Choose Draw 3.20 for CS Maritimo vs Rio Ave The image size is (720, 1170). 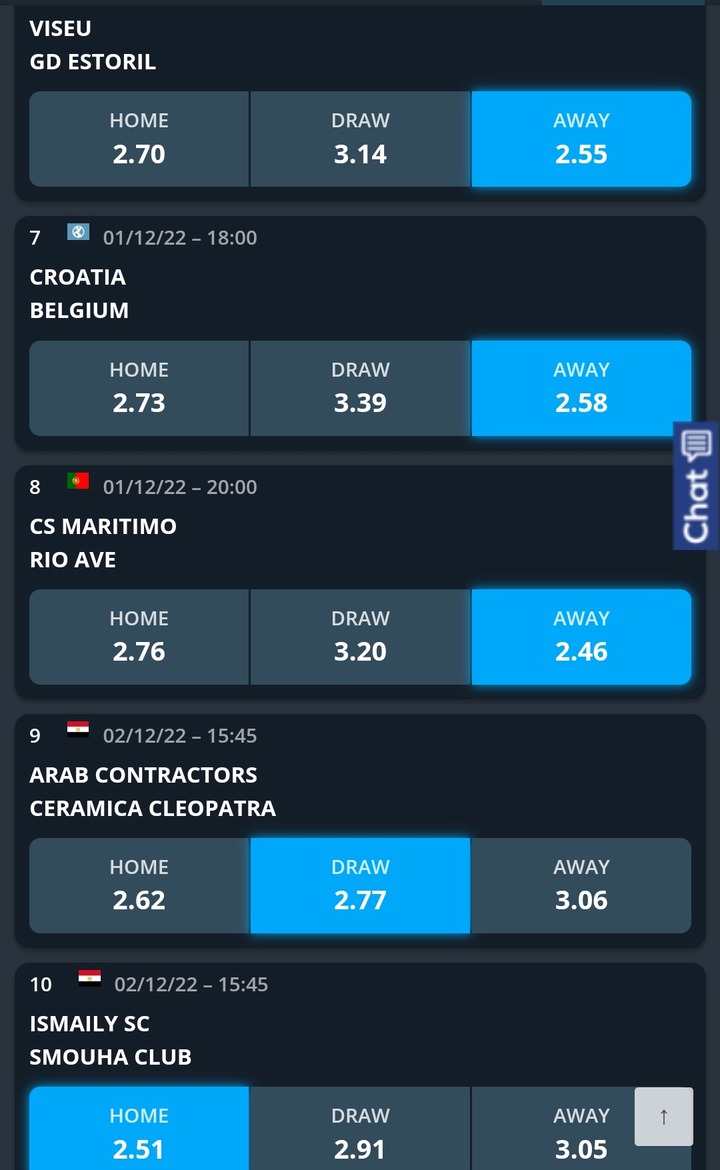(x=360, y=636)
